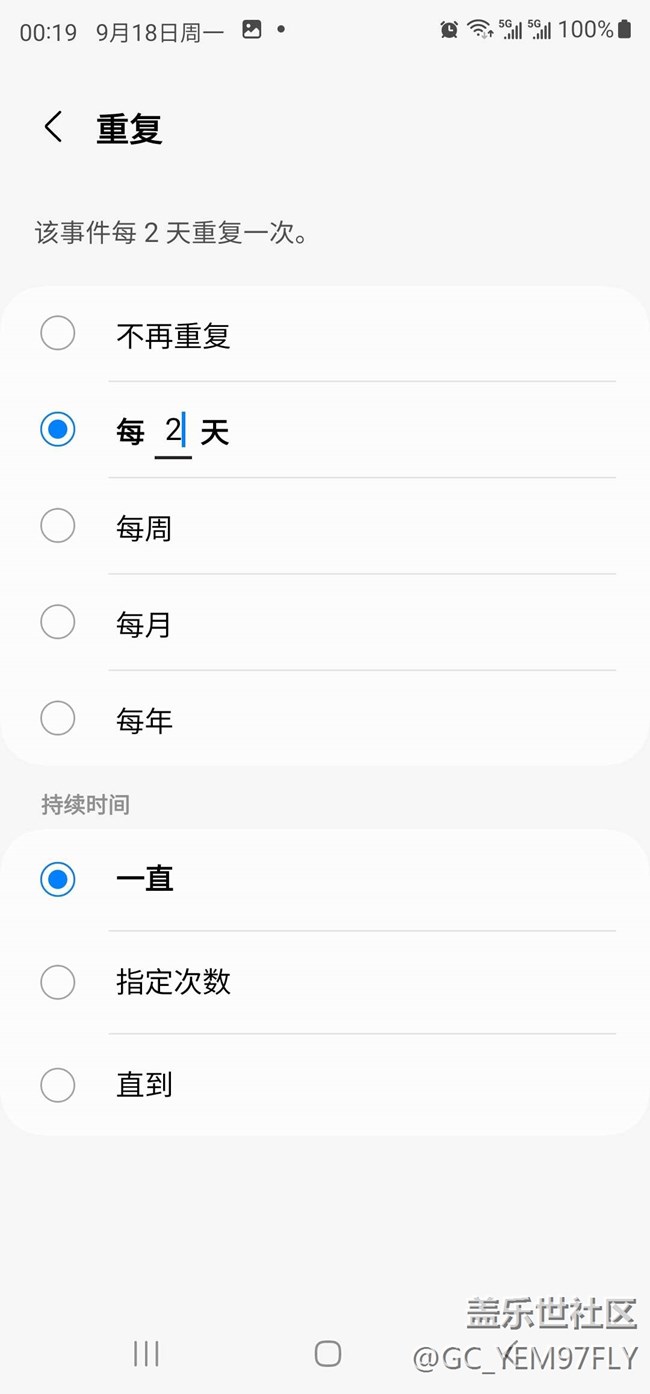This screenshot has width=650, height=1394.
Task: Edit the day interval number field
Action: (173, 432)
